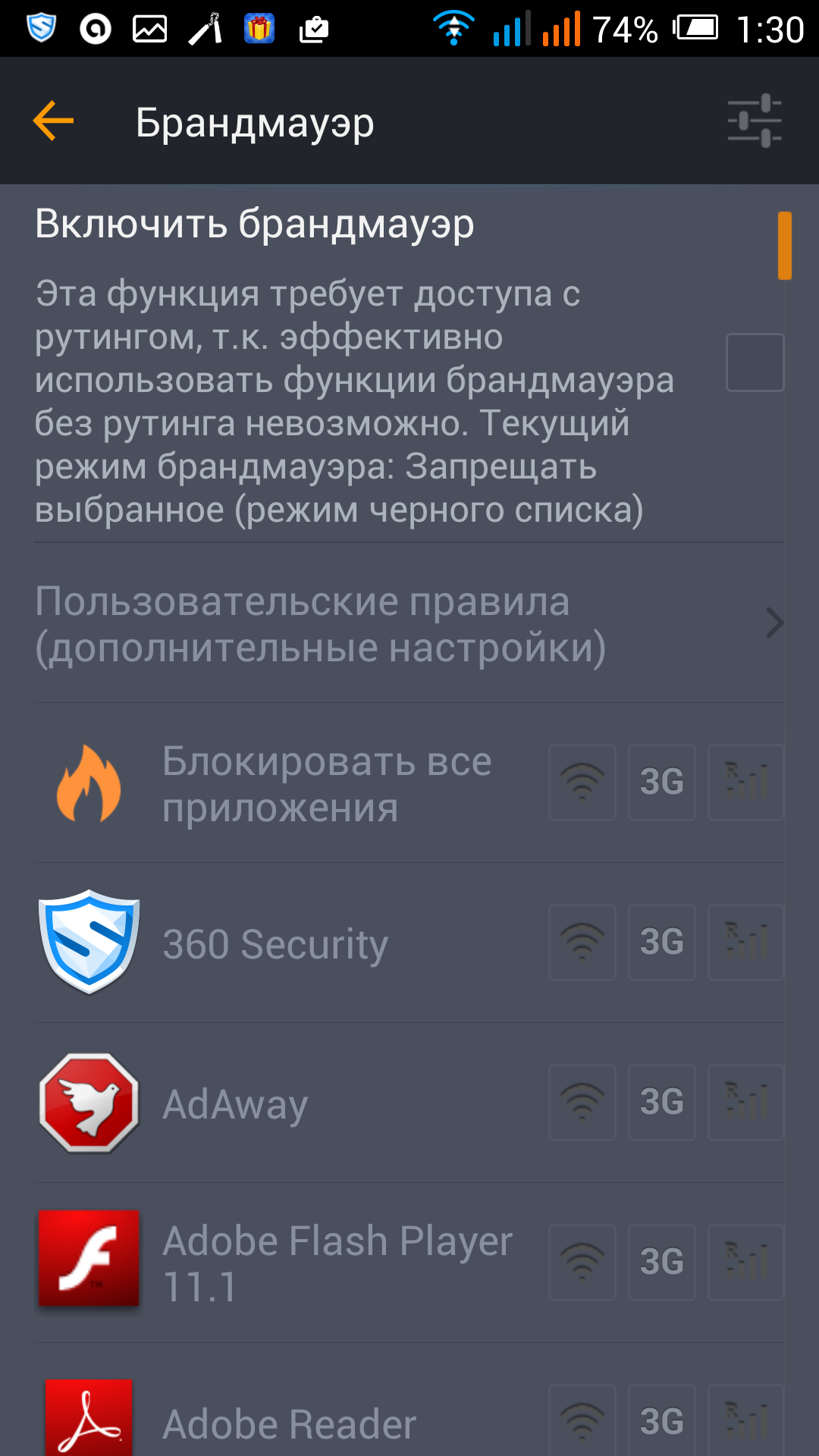Block 3G for AdAway
Image resolution: width=819 pixels, height=1456 pixels.
coord(662,1103)
